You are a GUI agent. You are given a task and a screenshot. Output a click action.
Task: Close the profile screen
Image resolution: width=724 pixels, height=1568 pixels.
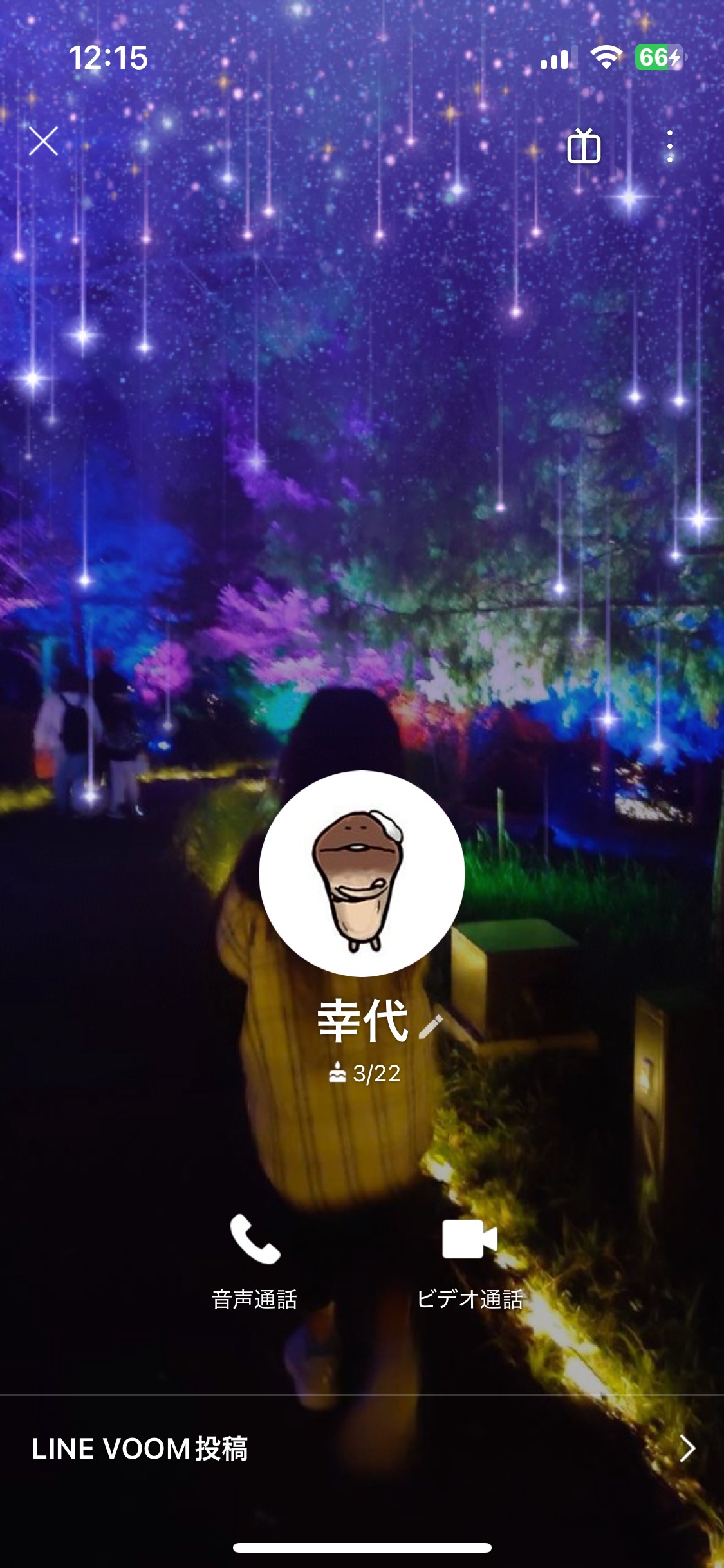[44, 141]
